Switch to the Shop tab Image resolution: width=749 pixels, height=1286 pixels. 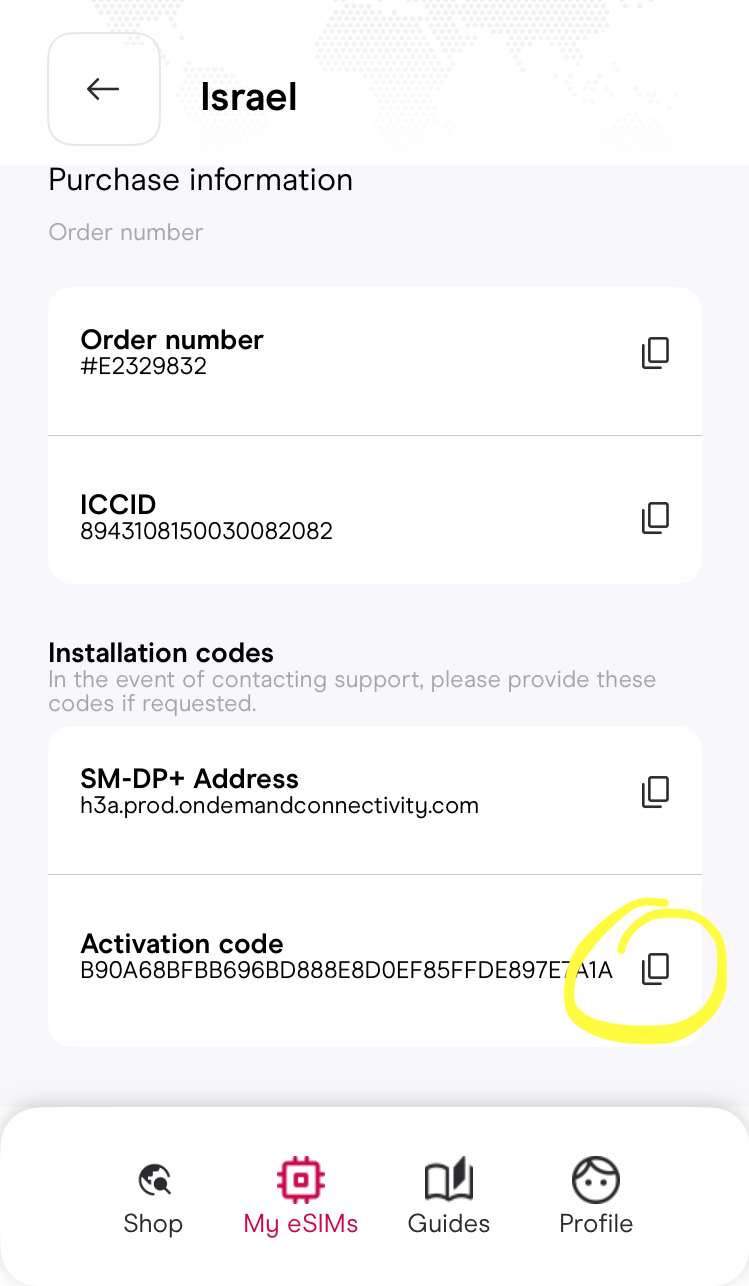point(153,1197)
